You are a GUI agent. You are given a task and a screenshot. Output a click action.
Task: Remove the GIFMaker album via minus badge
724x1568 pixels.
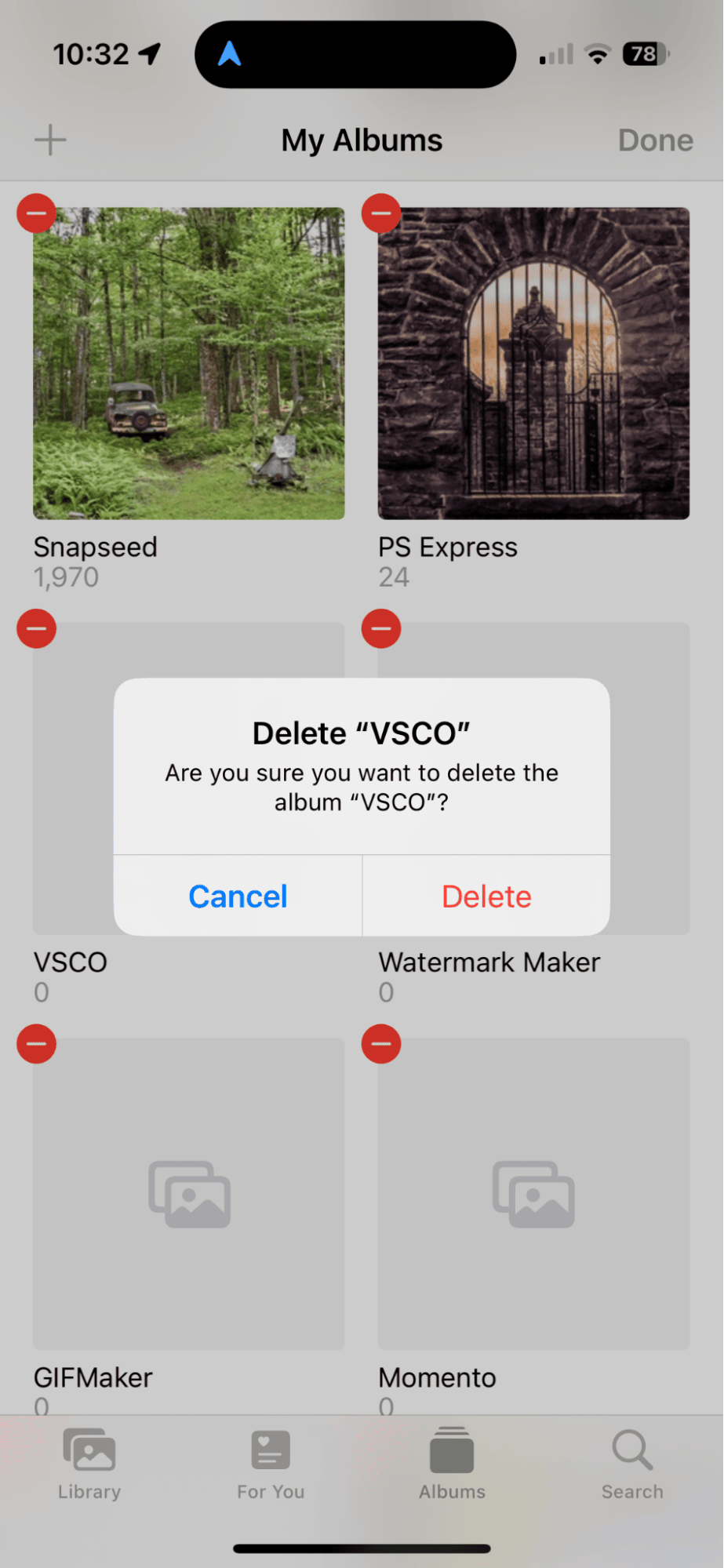coord(36,1044)
